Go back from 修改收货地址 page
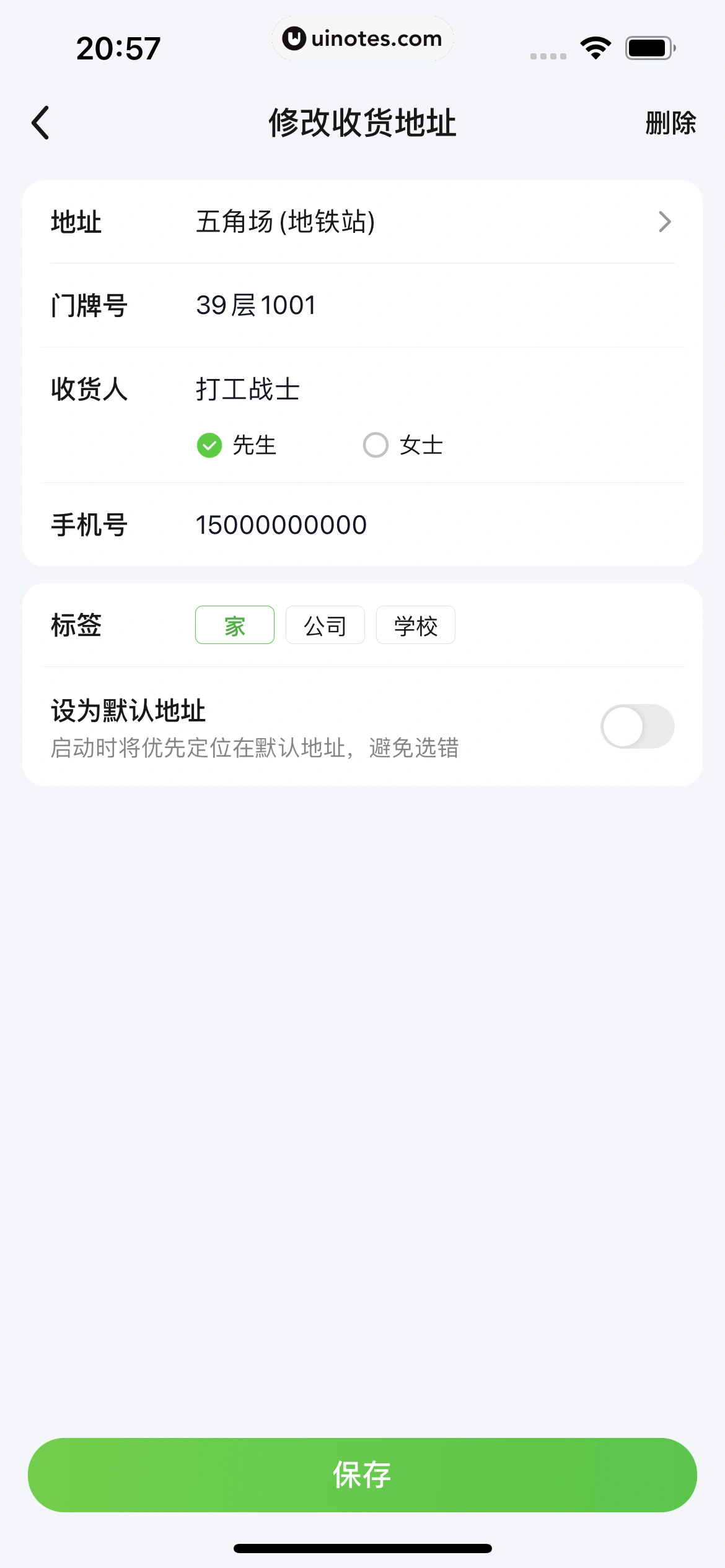The width and height of the screenshot is (725, 1568). point(41,123)
